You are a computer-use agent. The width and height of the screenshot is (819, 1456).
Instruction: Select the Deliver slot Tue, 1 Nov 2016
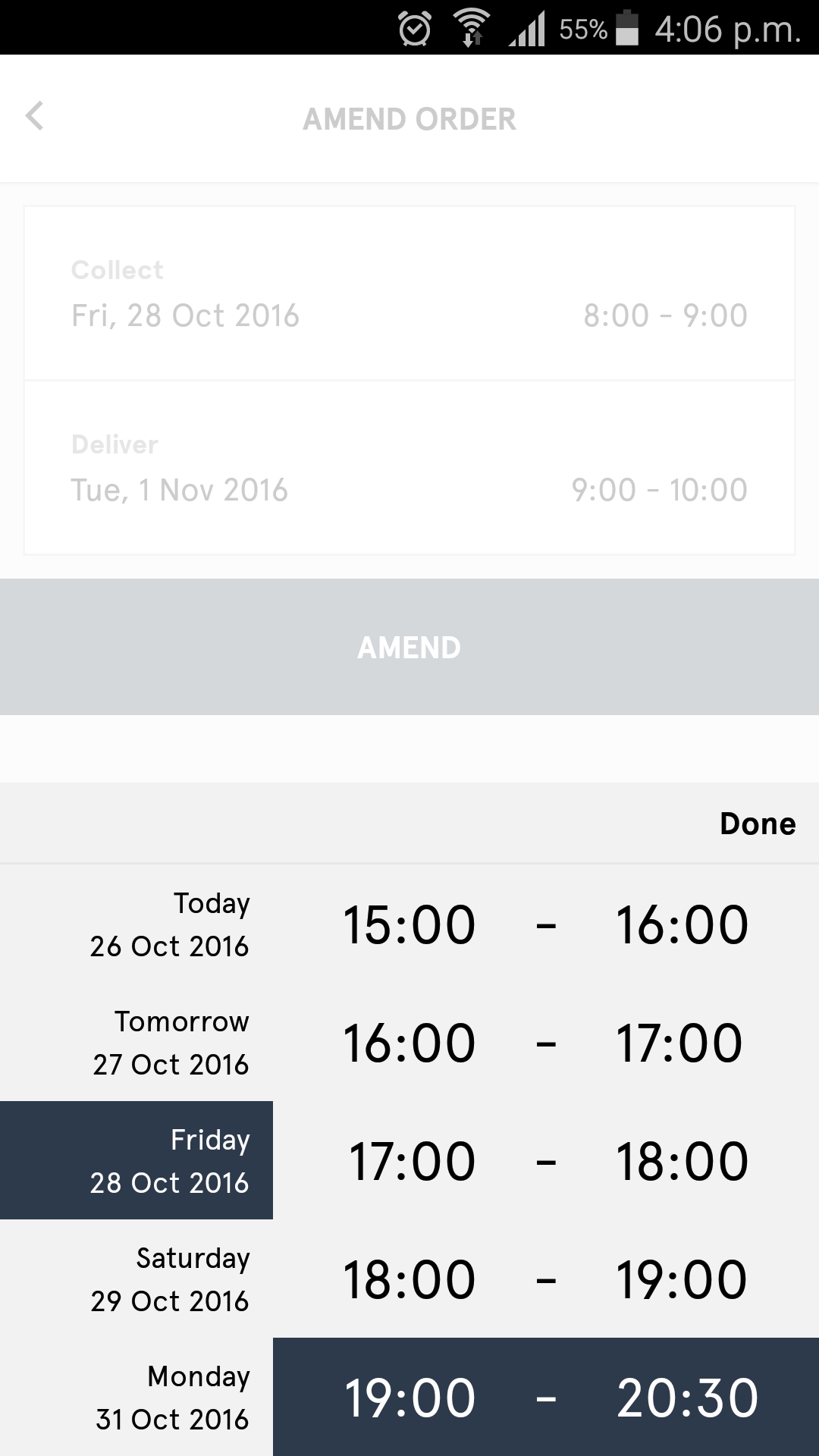[409, 470]
